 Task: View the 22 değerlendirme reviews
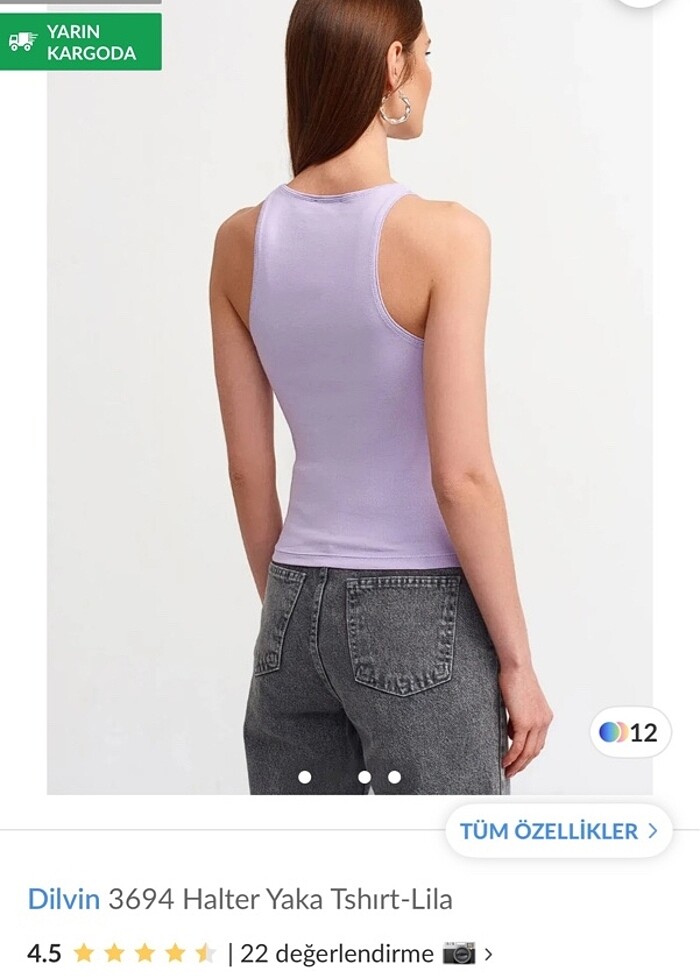click(x=336, y=953)
